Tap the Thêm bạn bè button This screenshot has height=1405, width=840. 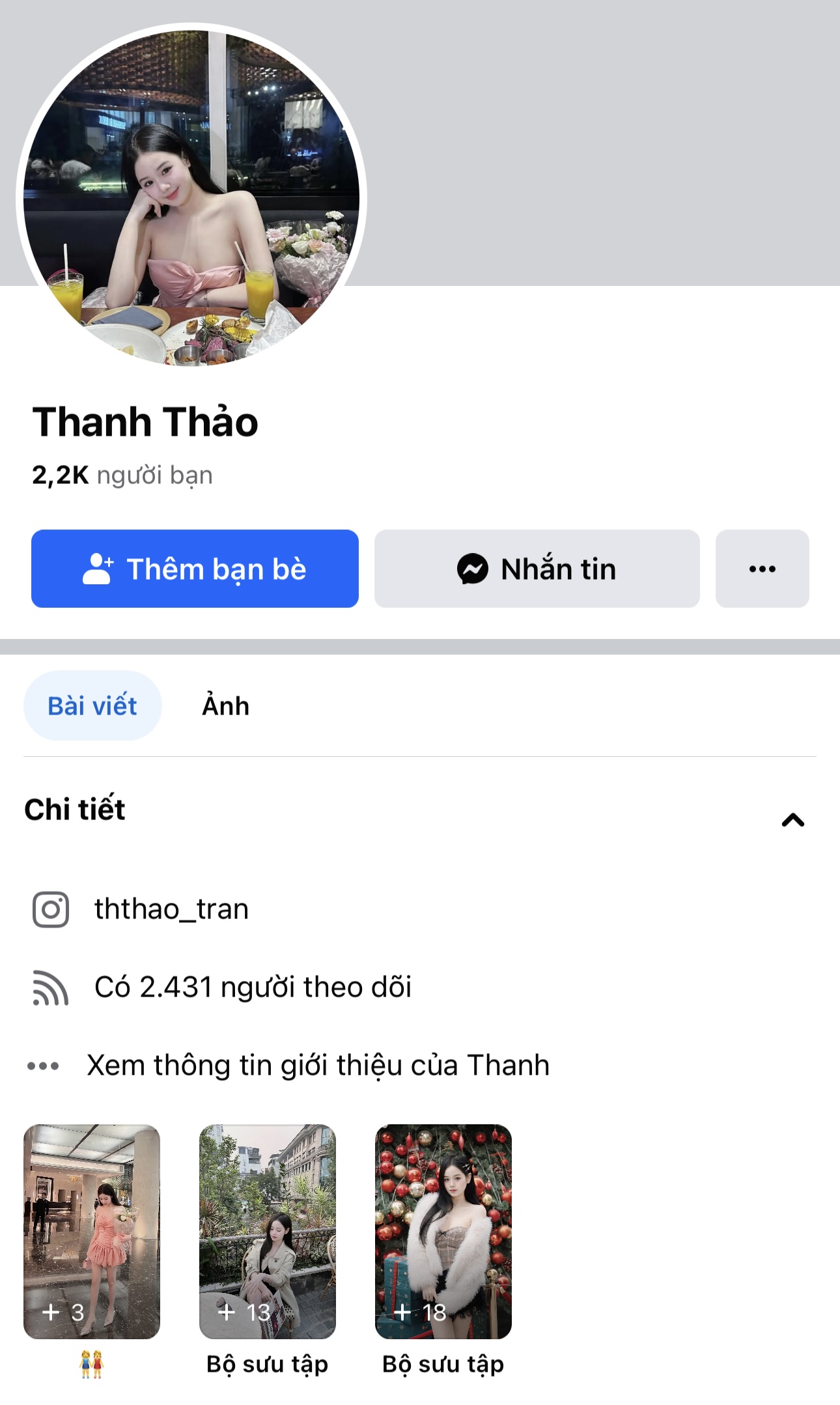195,569
